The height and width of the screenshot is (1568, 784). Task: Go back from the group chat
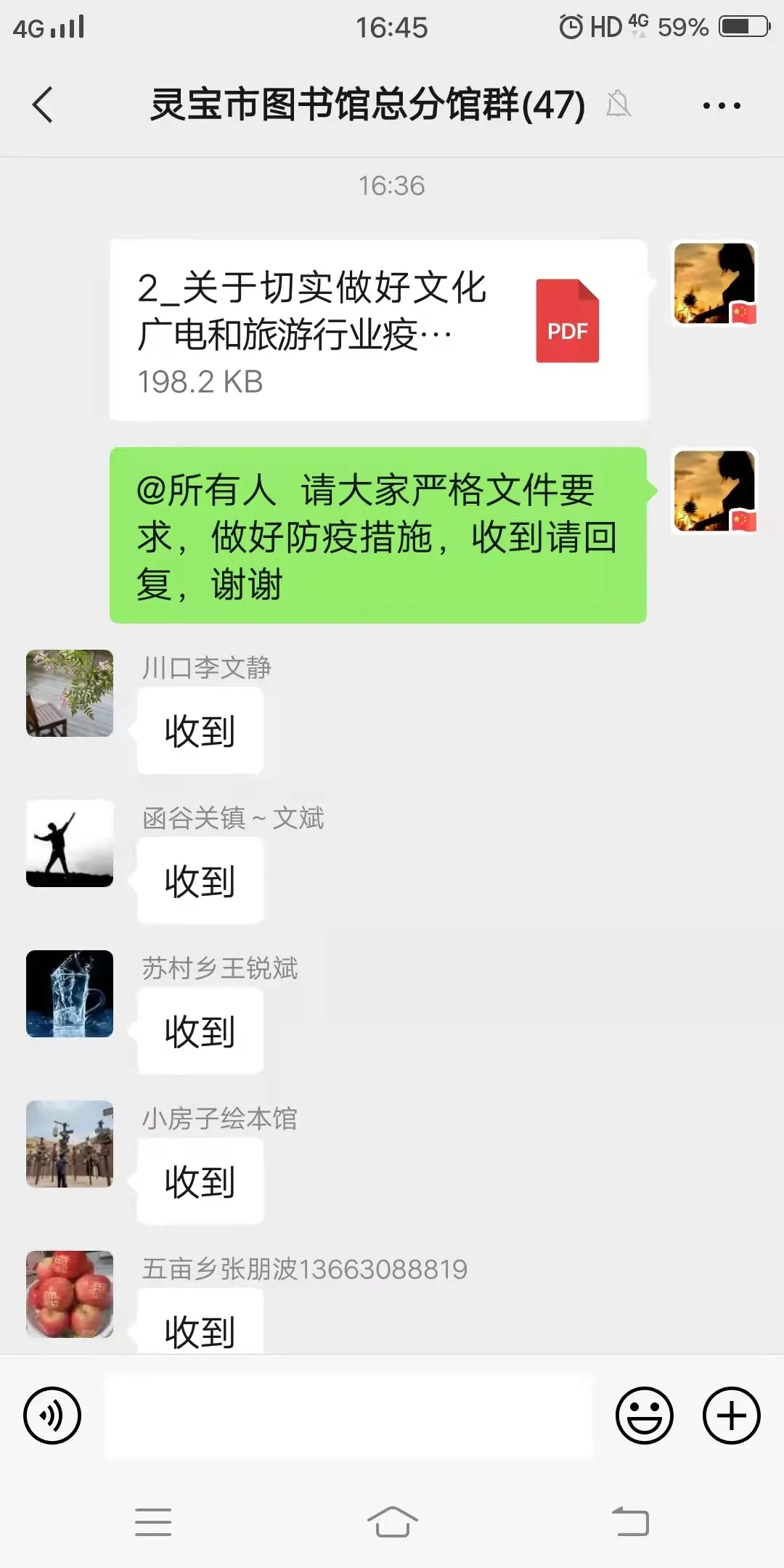[x=44, y=105]
